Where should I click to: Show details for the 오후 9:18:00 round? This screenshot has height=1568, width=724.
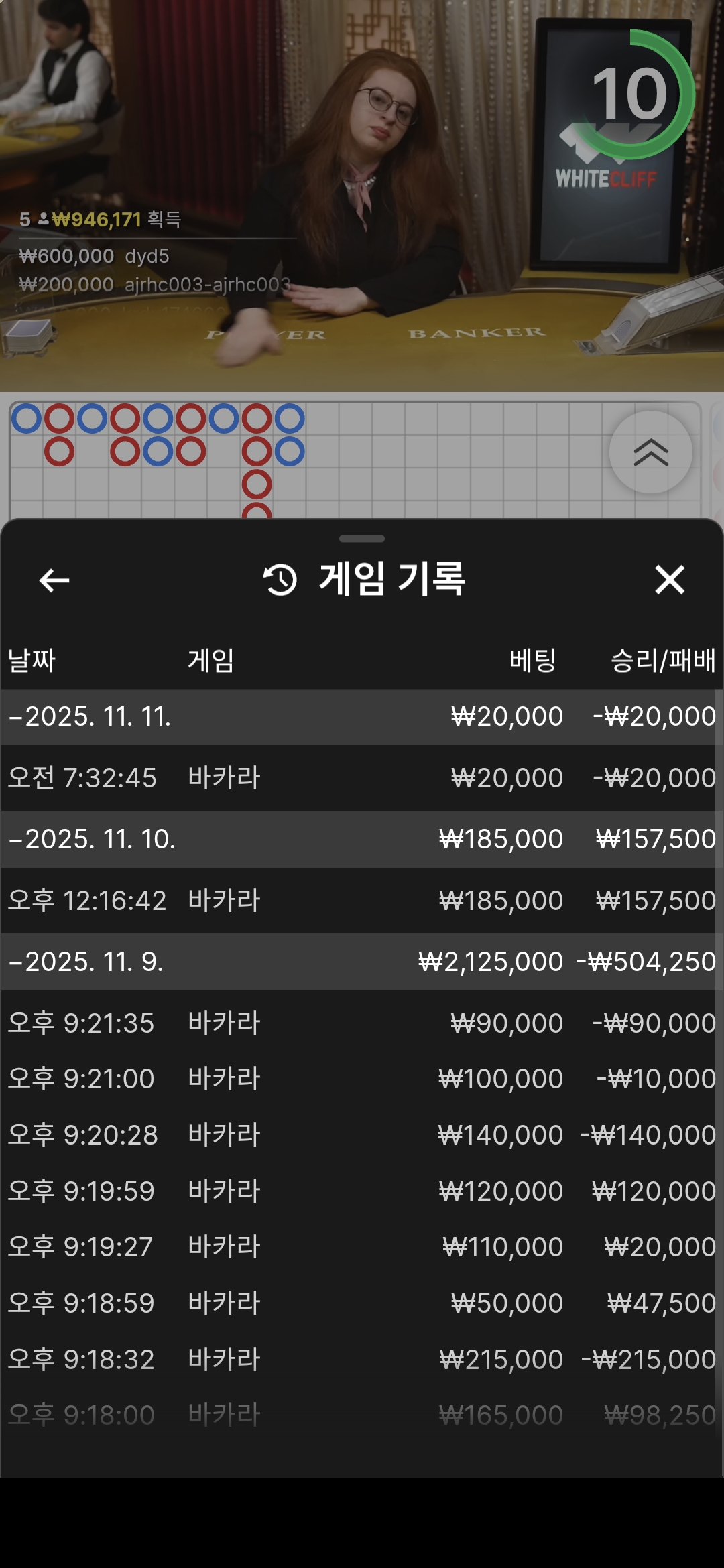click(362, 1415)
